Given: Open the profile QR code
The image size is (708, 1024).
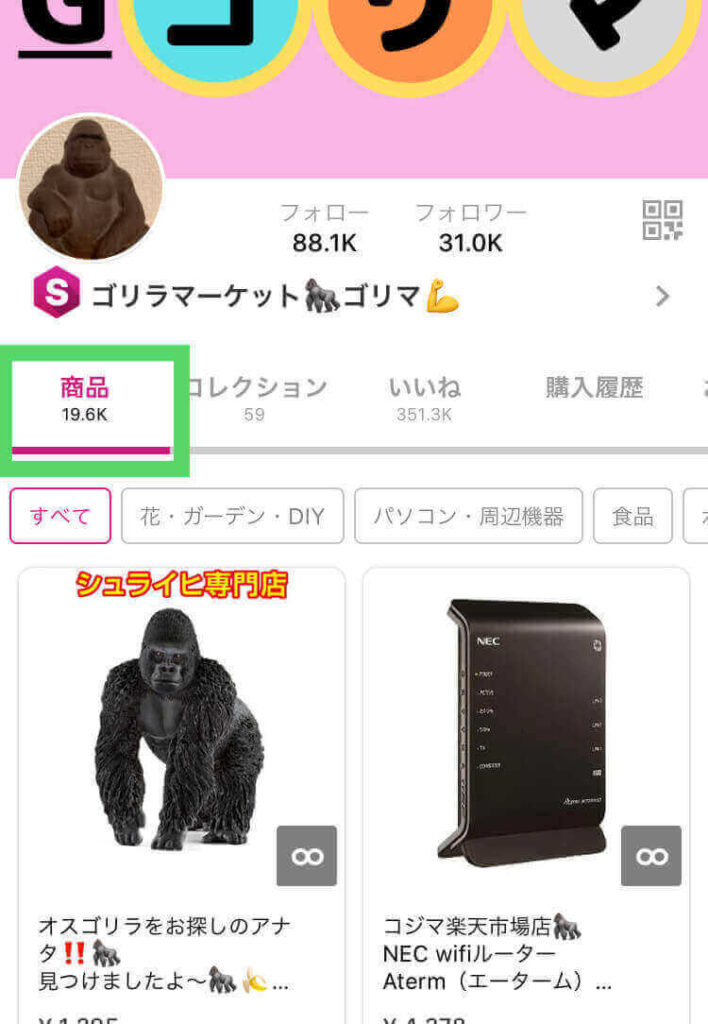Looking at the screenshot, I should 662,220.
